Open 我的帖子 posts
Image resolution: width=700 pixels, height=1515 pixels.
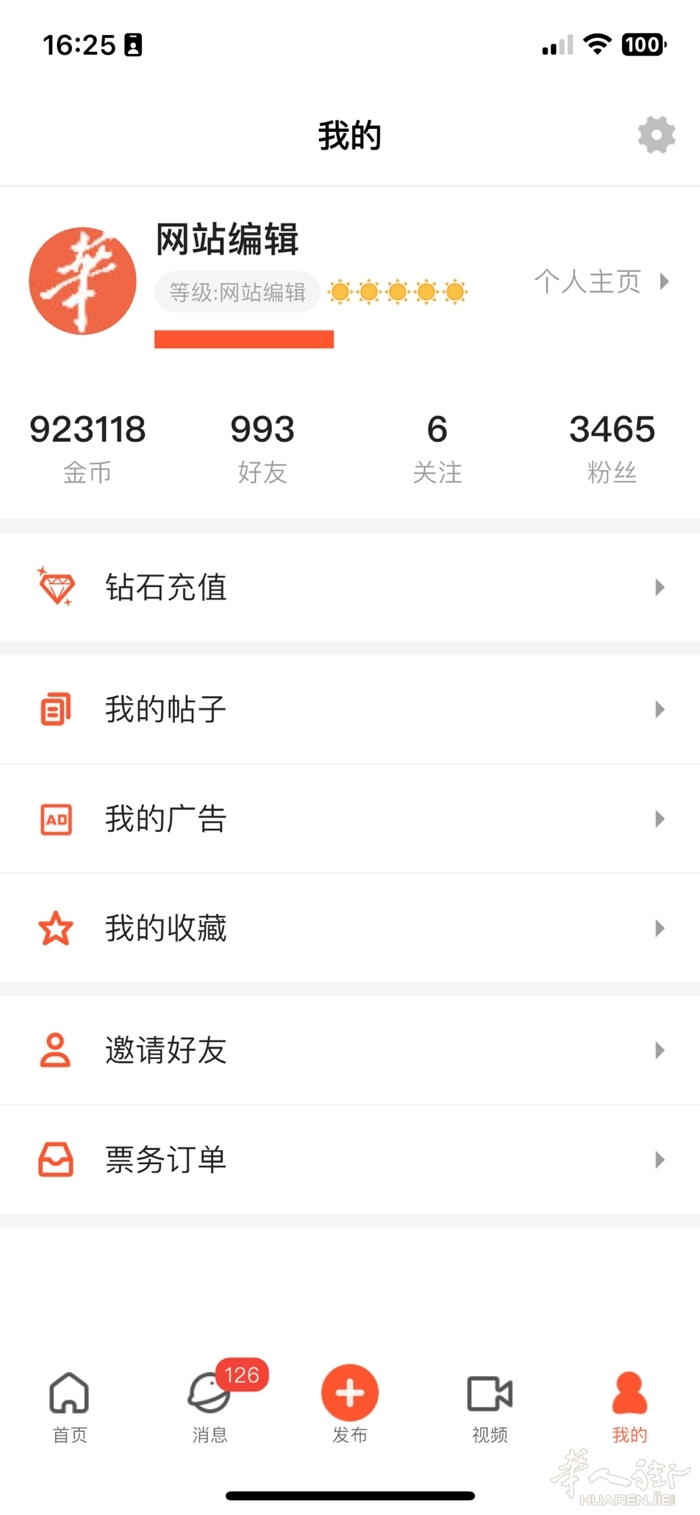pos(350,710)
